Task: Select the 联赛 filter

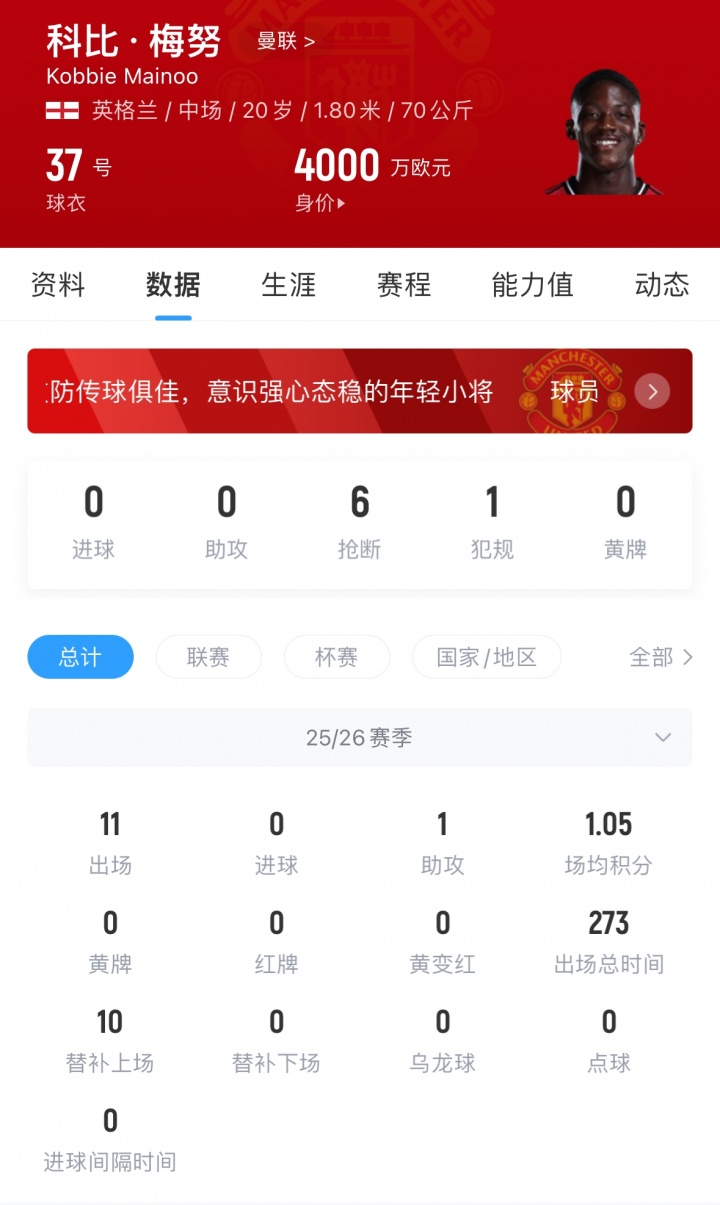Action: coord(209,657)
